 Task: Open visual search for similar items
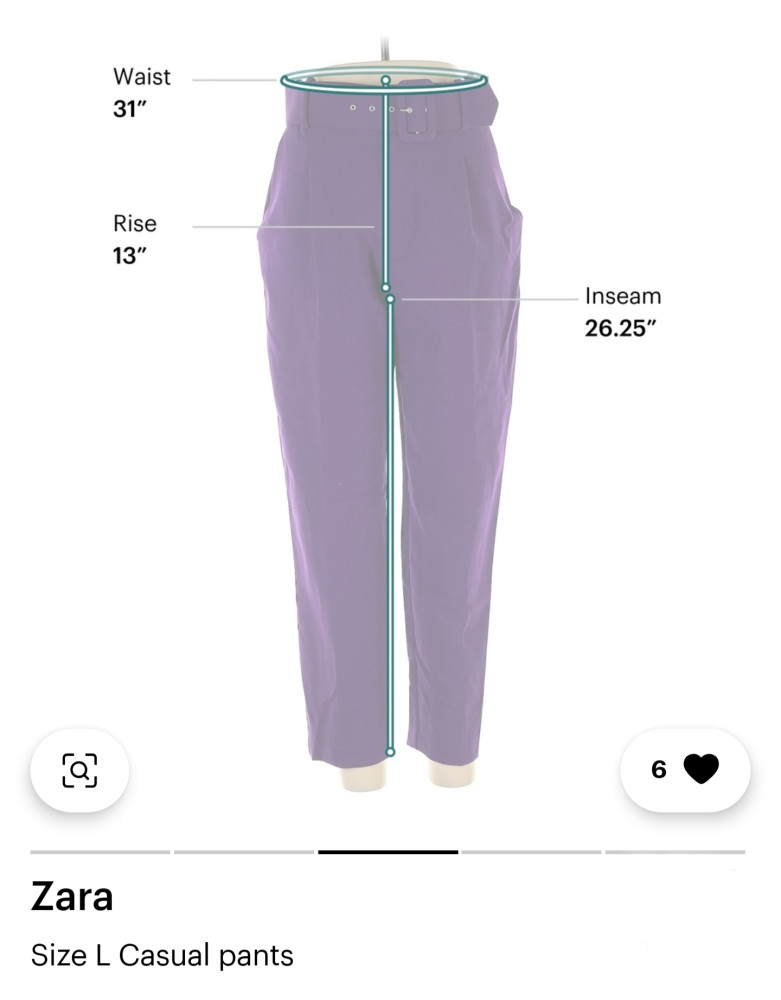click(x=80, y=770)
